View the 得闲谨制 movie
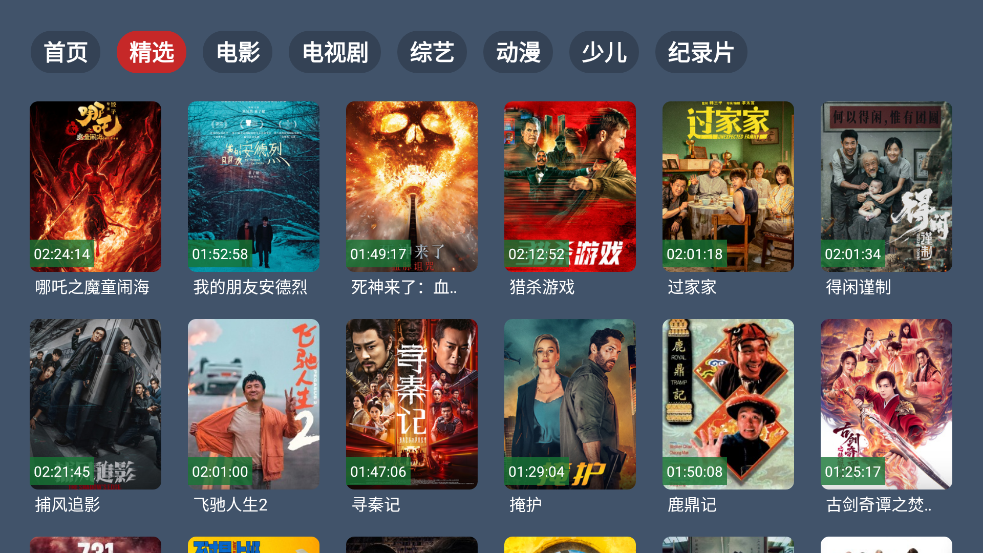 (885, 186)
